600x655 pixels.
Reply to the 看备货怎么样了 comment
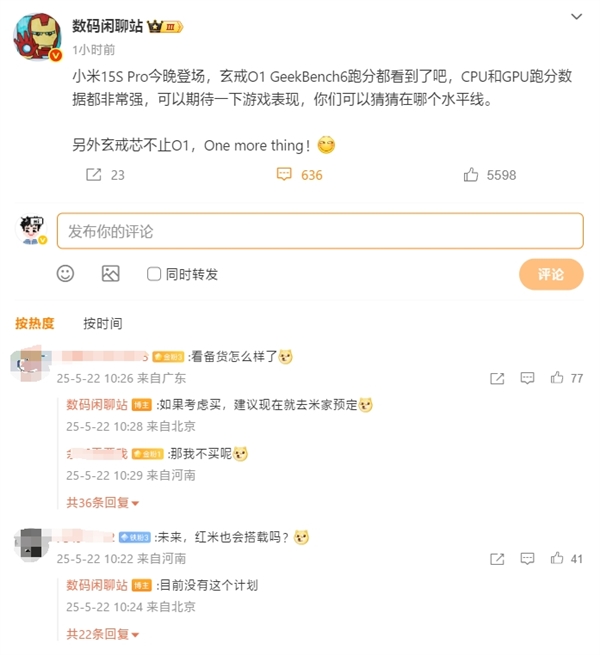click(x=527, y=379)
